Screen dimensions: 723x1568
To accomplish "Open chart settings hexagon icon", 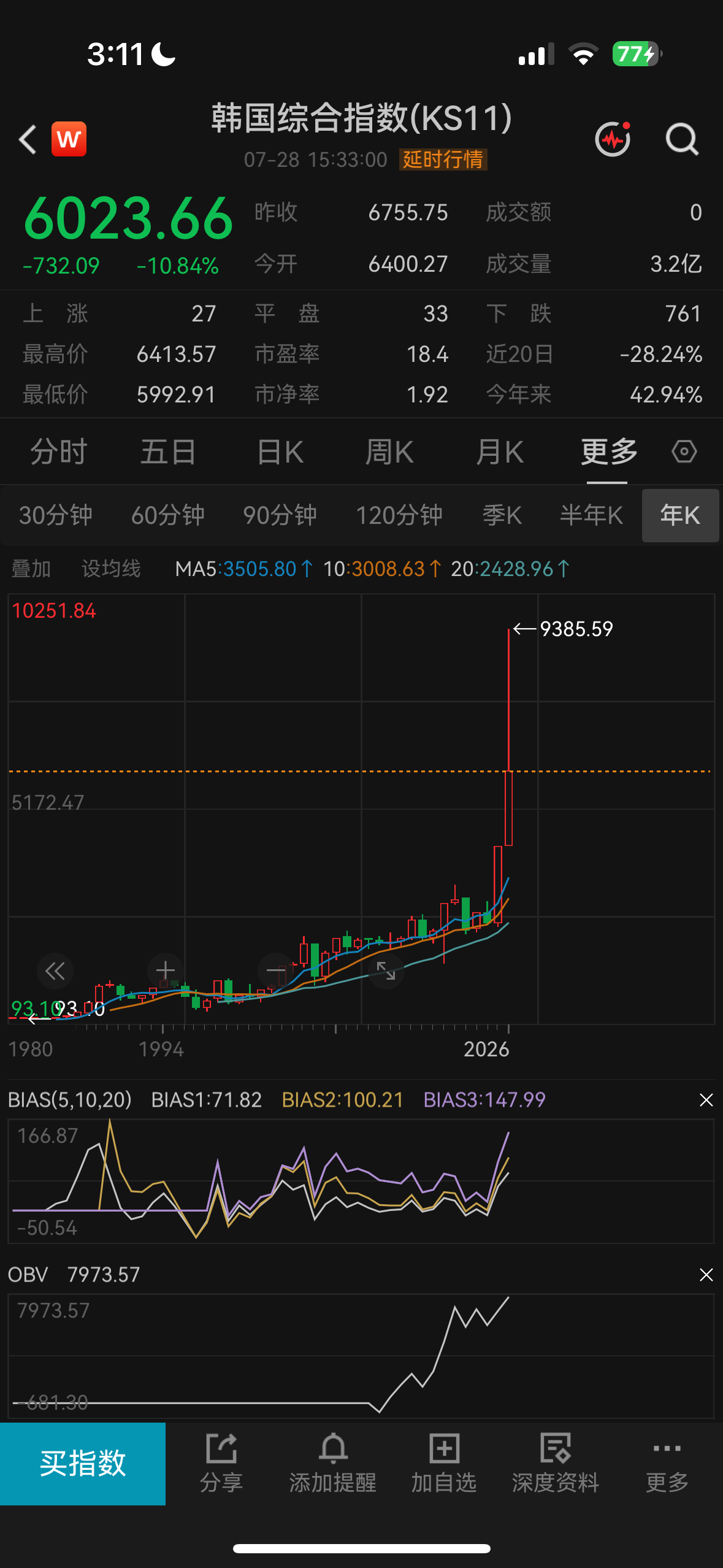I will pyautogui.click(x=684, y=452).
